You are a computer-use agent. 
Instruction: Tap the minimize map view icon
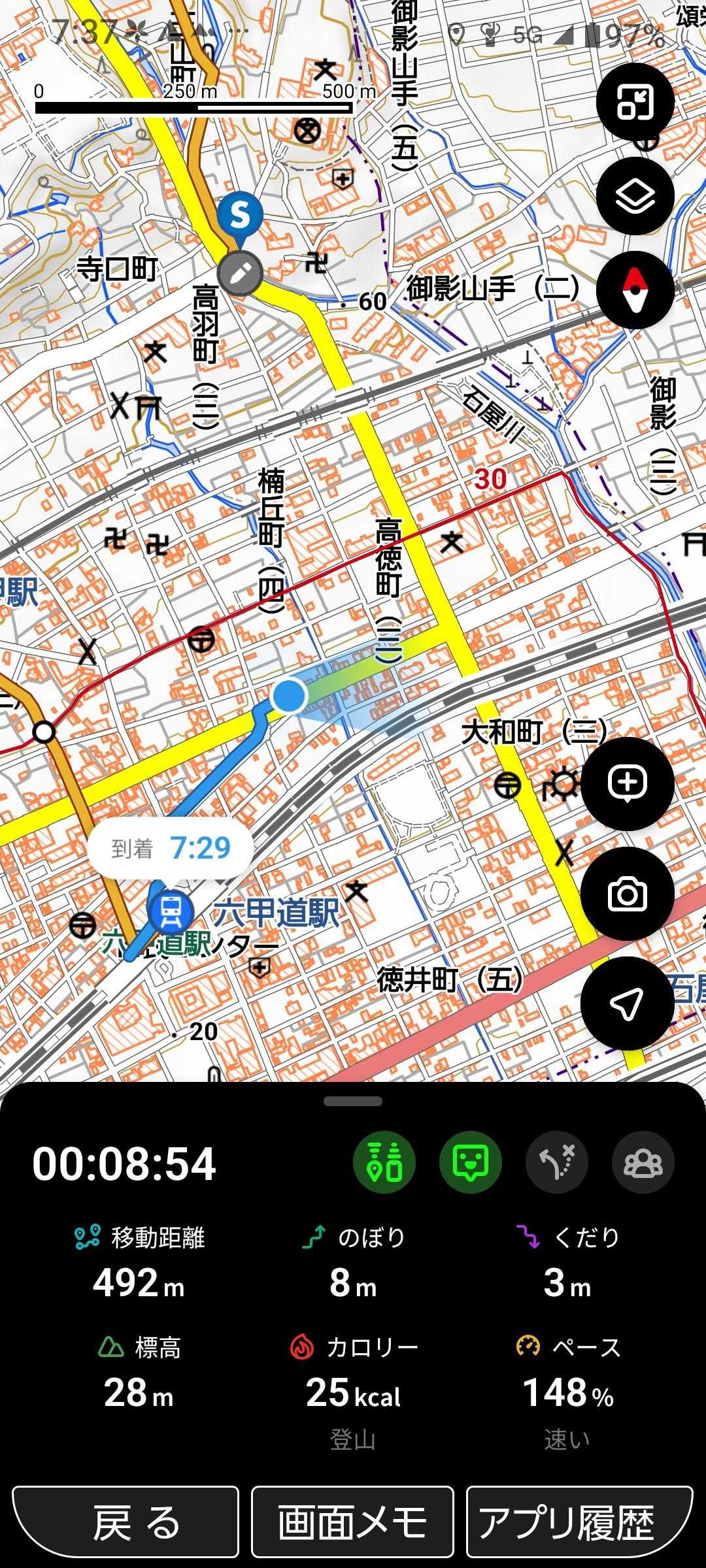pyautogui.click(x=635, y=103)
